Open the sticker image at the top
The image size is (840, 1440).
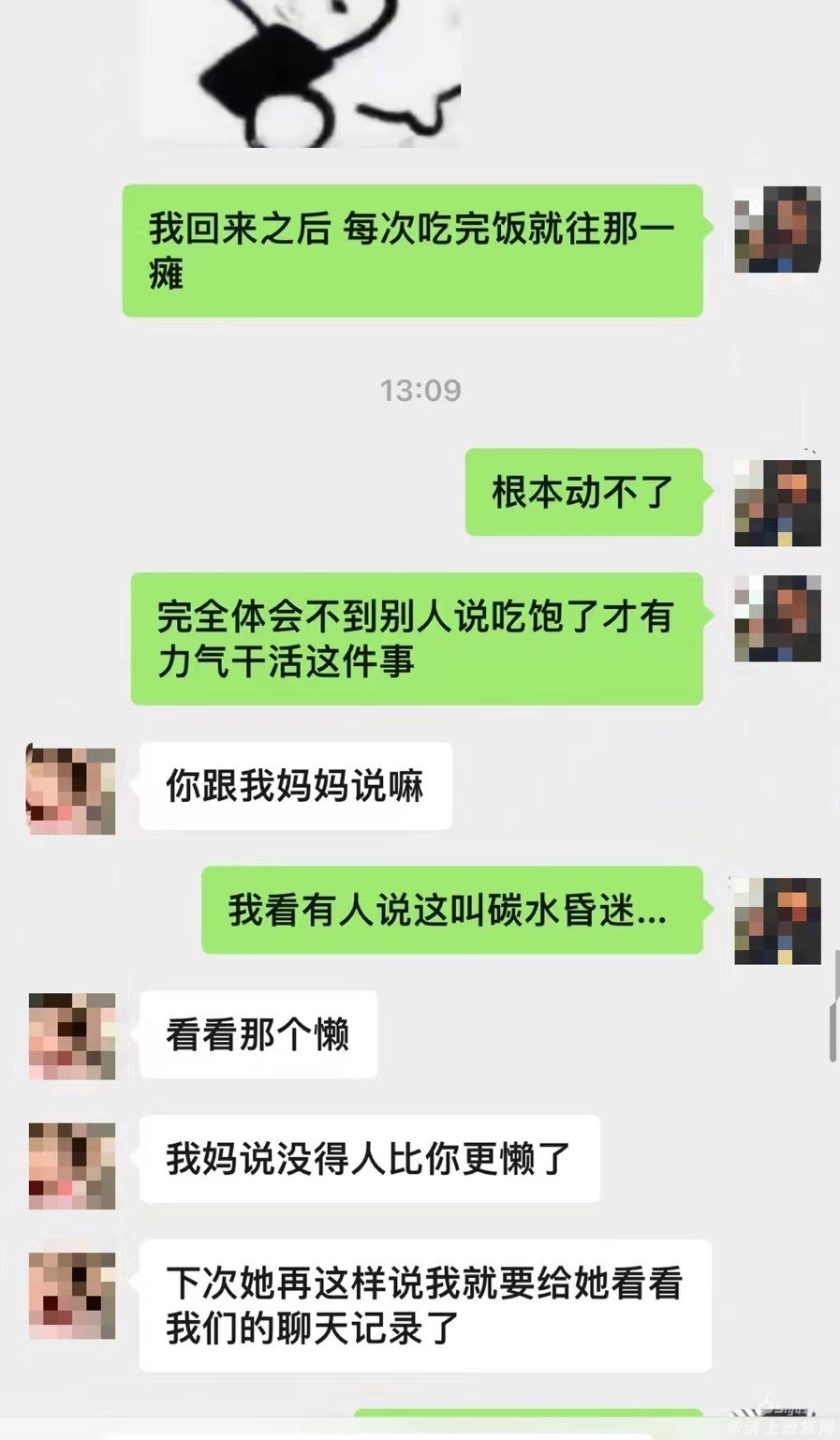coord(302,70)
